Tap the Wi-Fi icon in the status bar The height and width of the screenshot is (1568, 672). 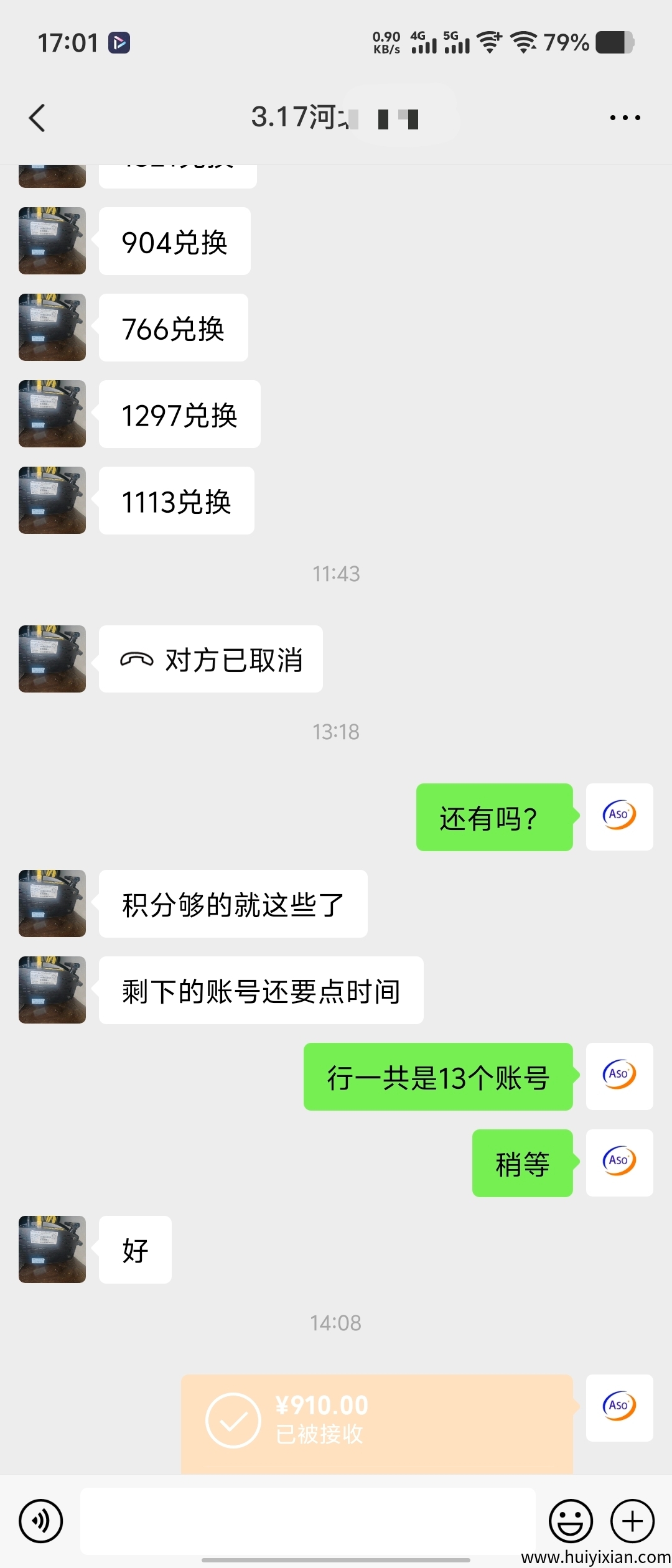point(525,42)
